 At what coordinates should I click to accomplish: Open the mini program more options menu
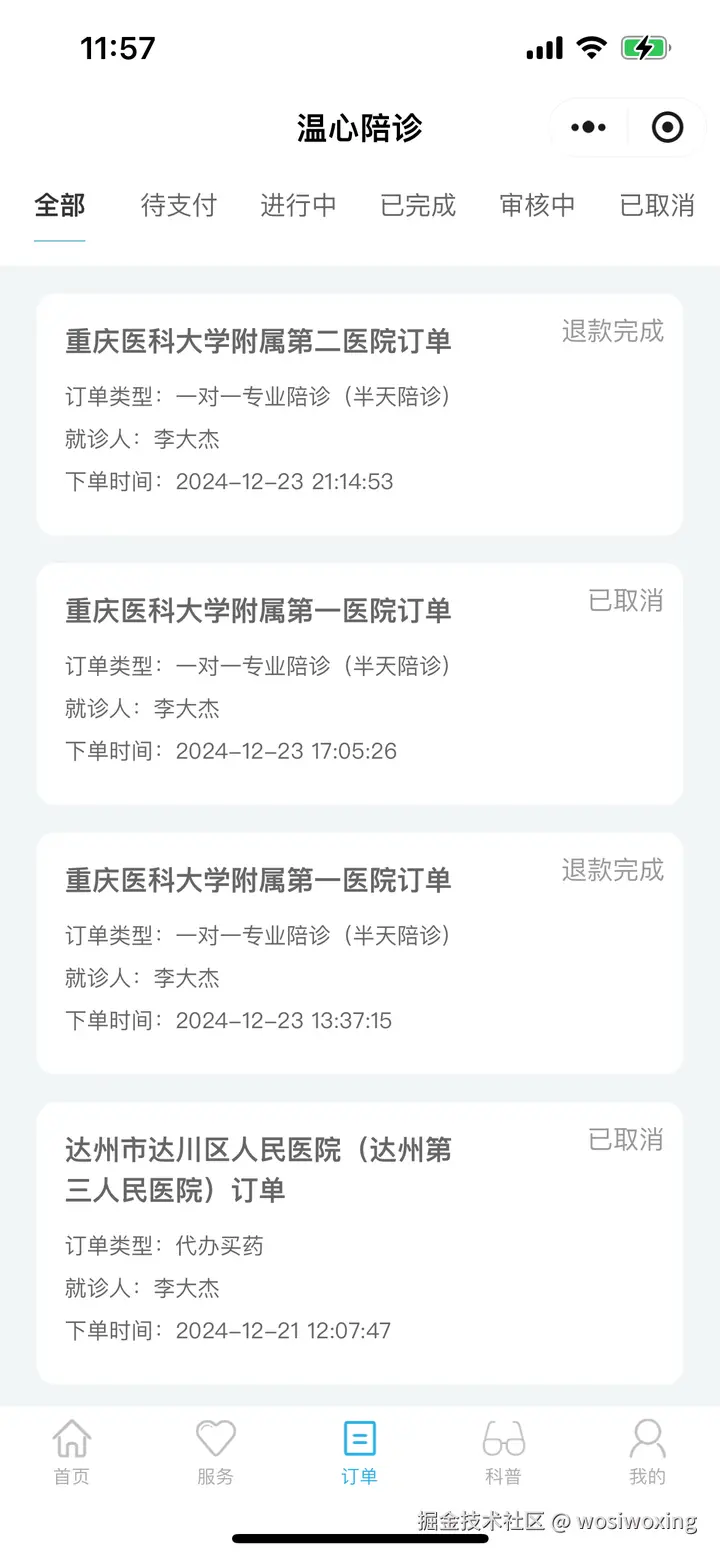pos(588,127)
